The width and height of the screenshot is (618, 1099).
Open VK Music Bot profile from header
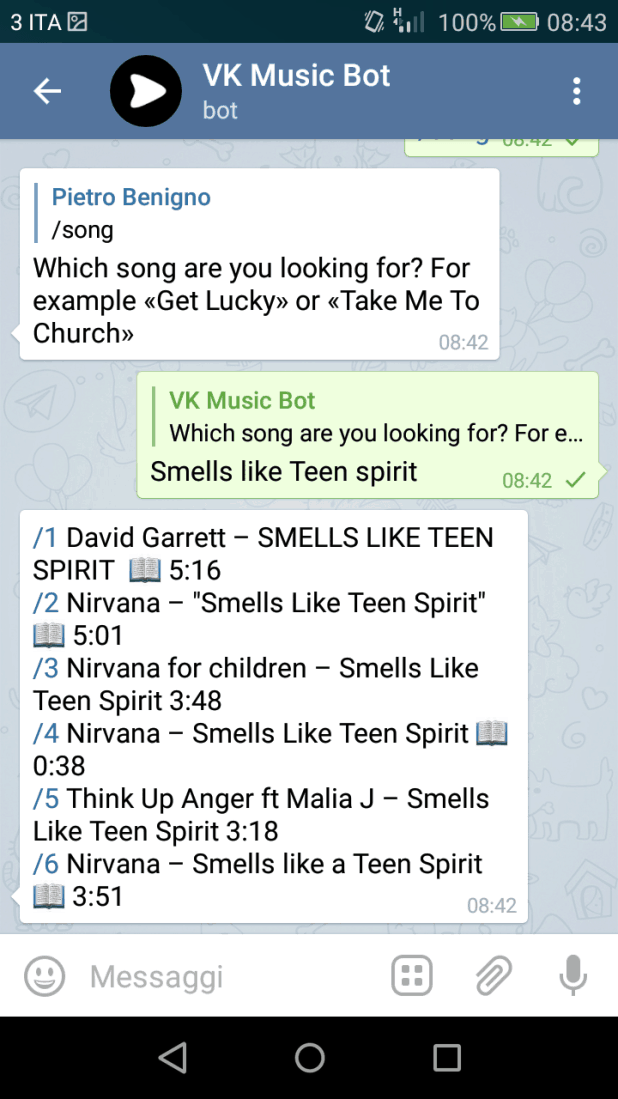(296, 91)
